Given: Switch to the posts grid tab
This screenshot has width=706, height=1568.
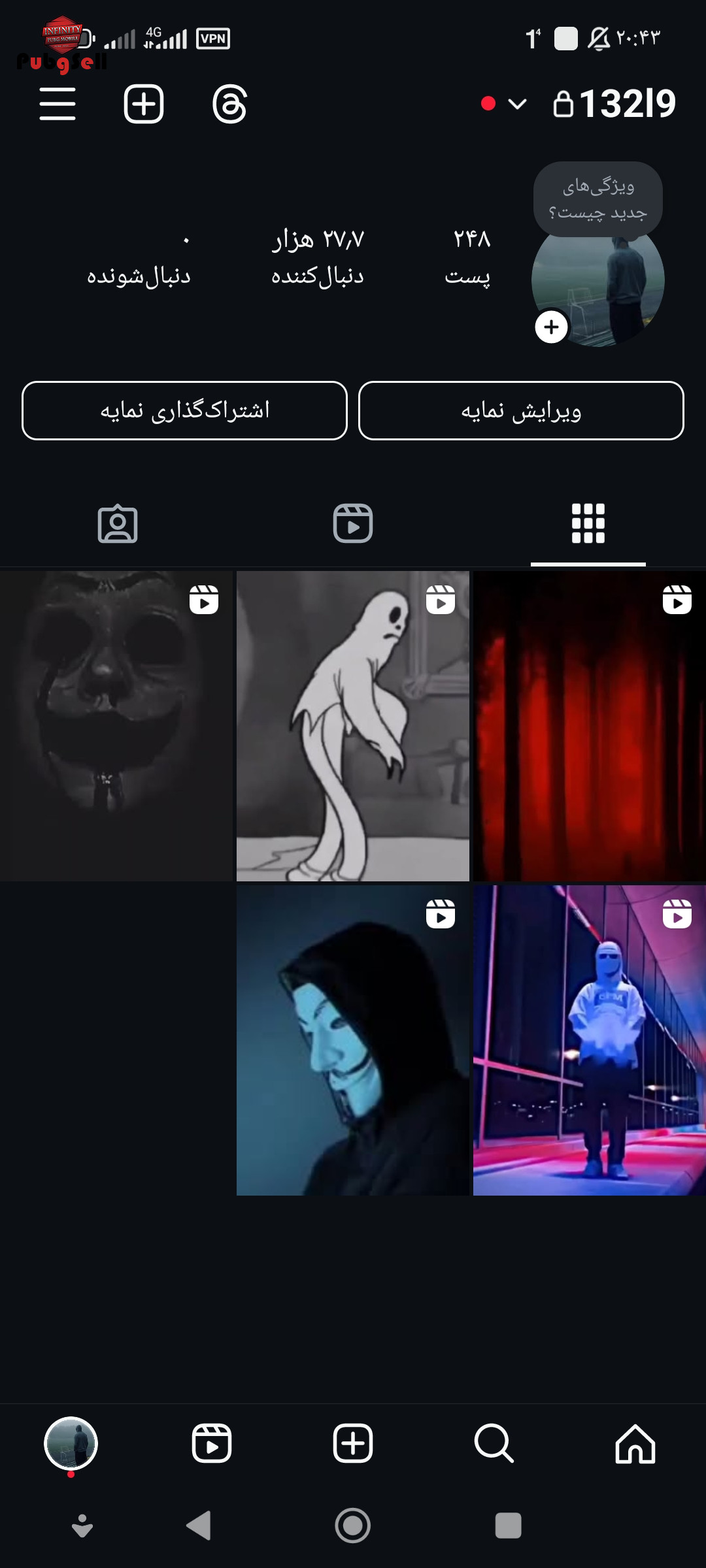Looking at the screenshot, I should tap(588, 523).
